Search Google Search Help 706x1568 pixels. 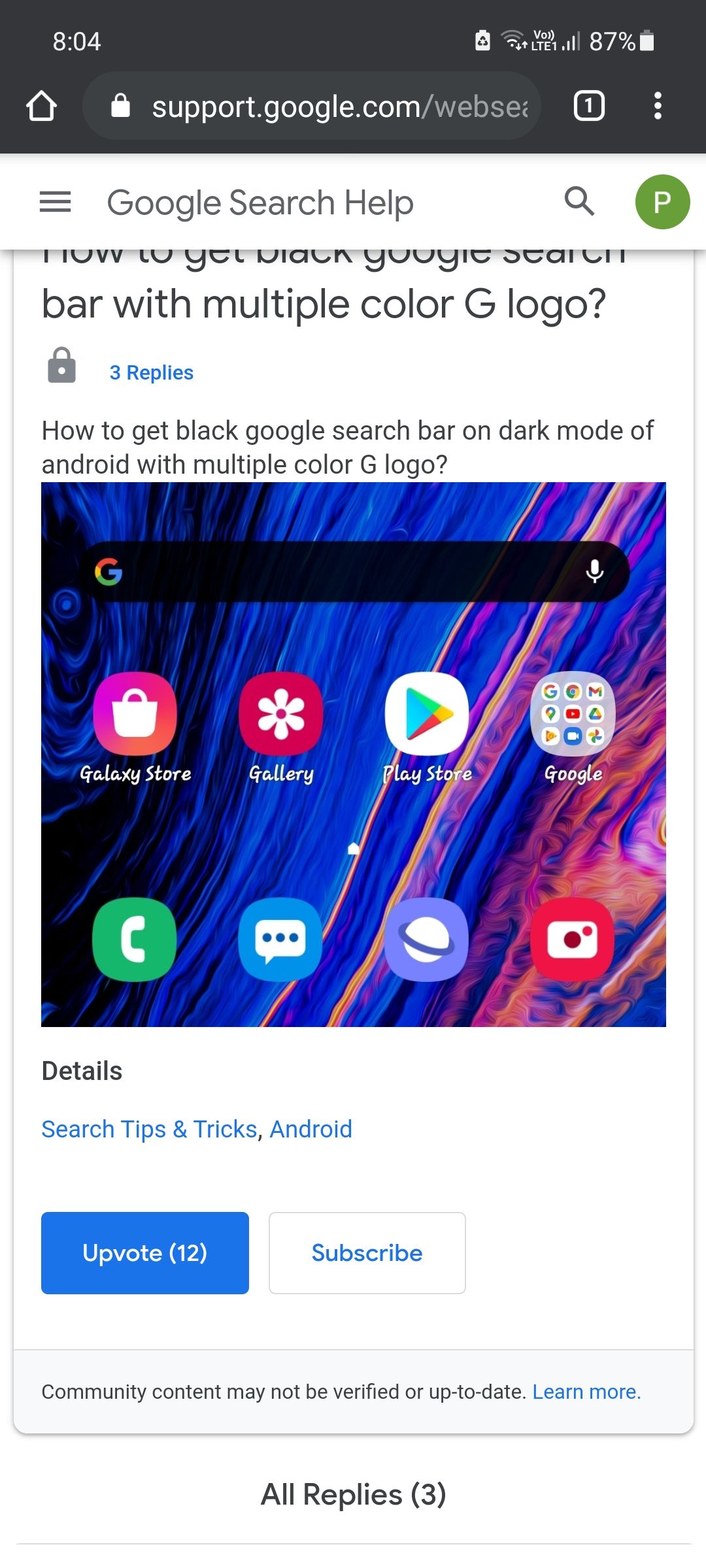[579, 201]
